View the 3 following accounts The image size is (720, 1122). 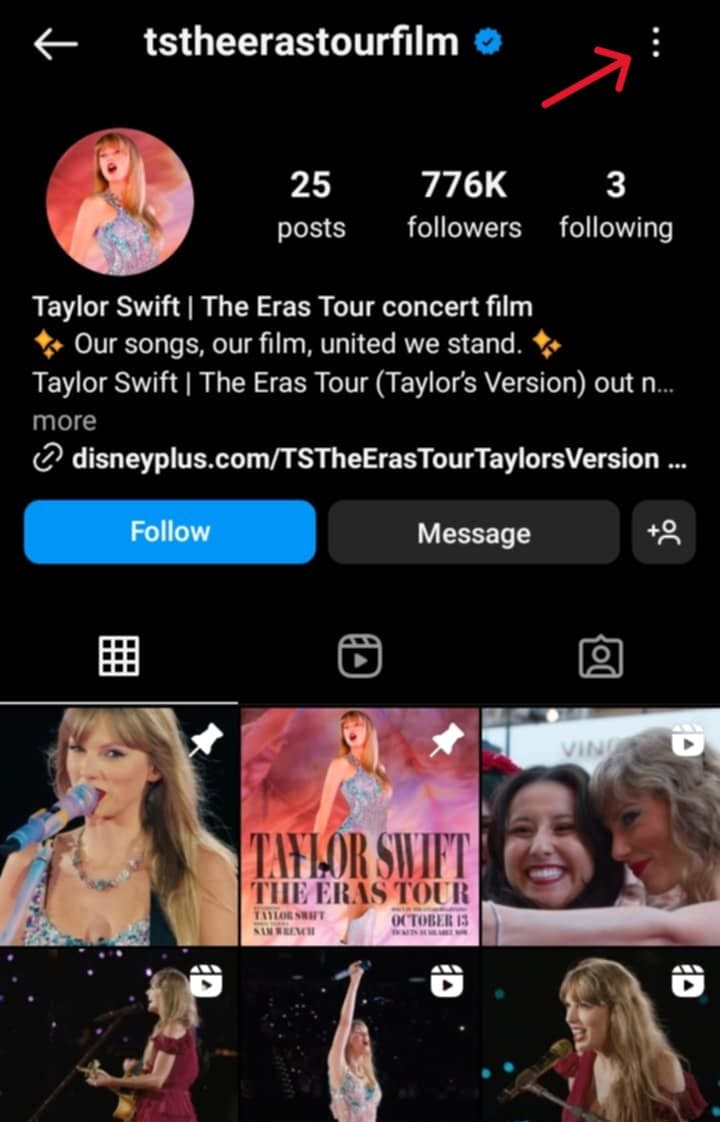point(615,205)
